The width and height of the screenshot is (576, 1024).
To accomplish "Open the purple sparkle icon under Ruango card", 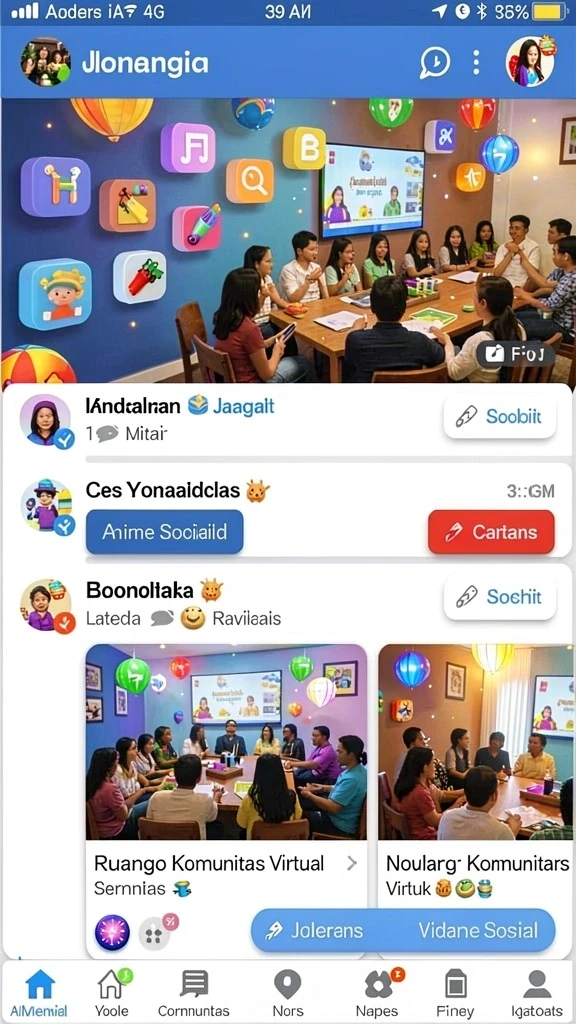I will [112, 933].
